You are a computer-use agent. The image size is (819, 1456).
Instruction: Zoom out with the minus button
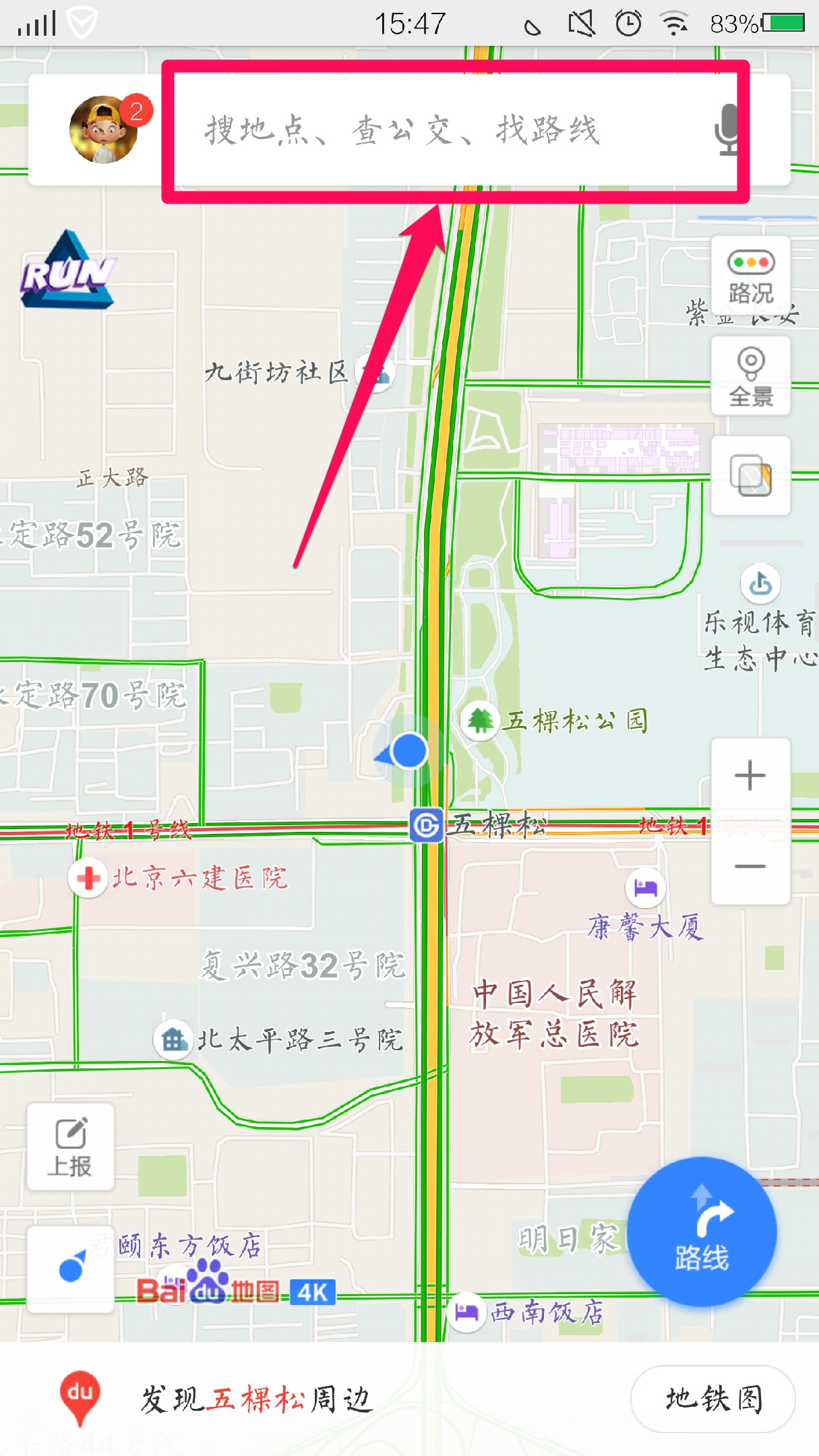[750, 866]
